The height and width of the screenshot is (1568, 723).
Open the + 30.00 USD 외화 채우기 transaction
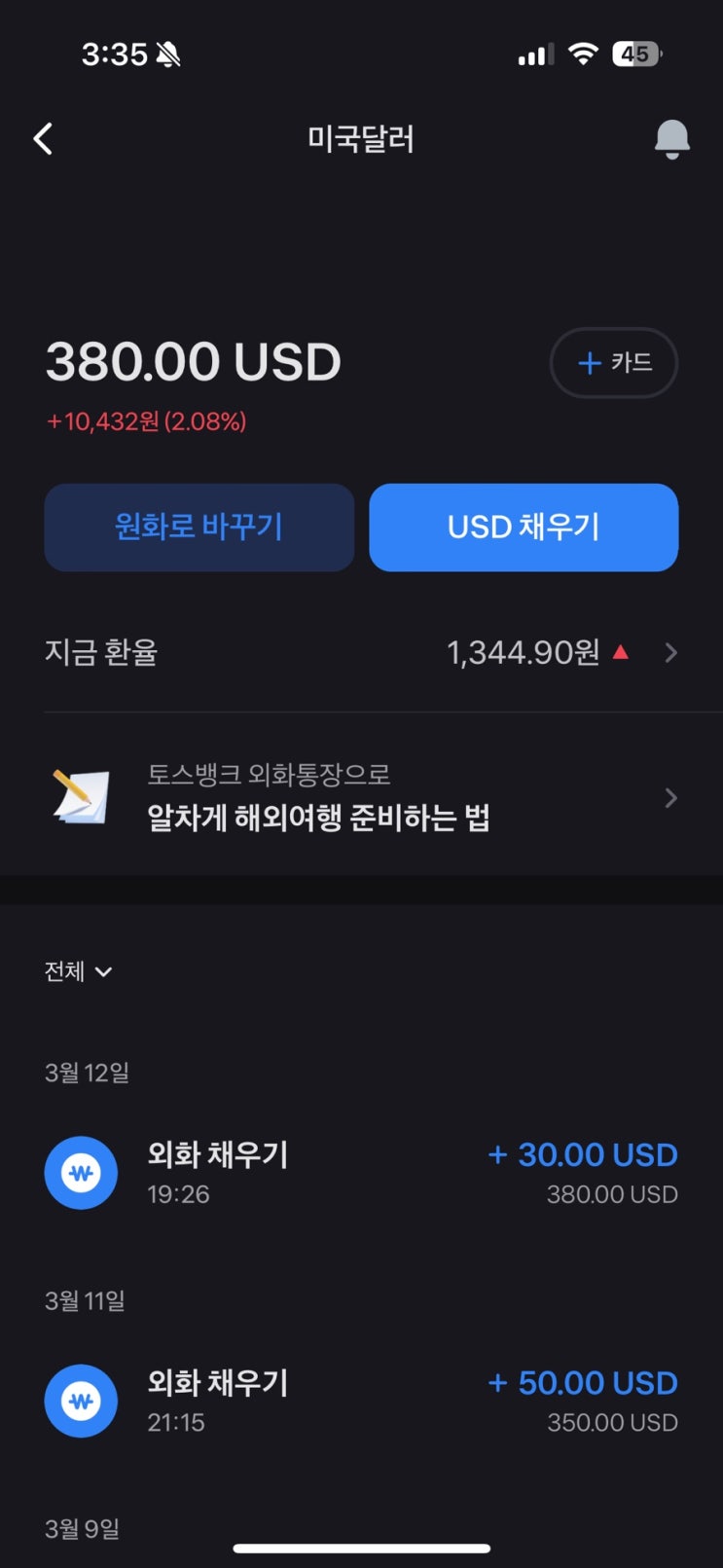click(x=361, y=1173)
